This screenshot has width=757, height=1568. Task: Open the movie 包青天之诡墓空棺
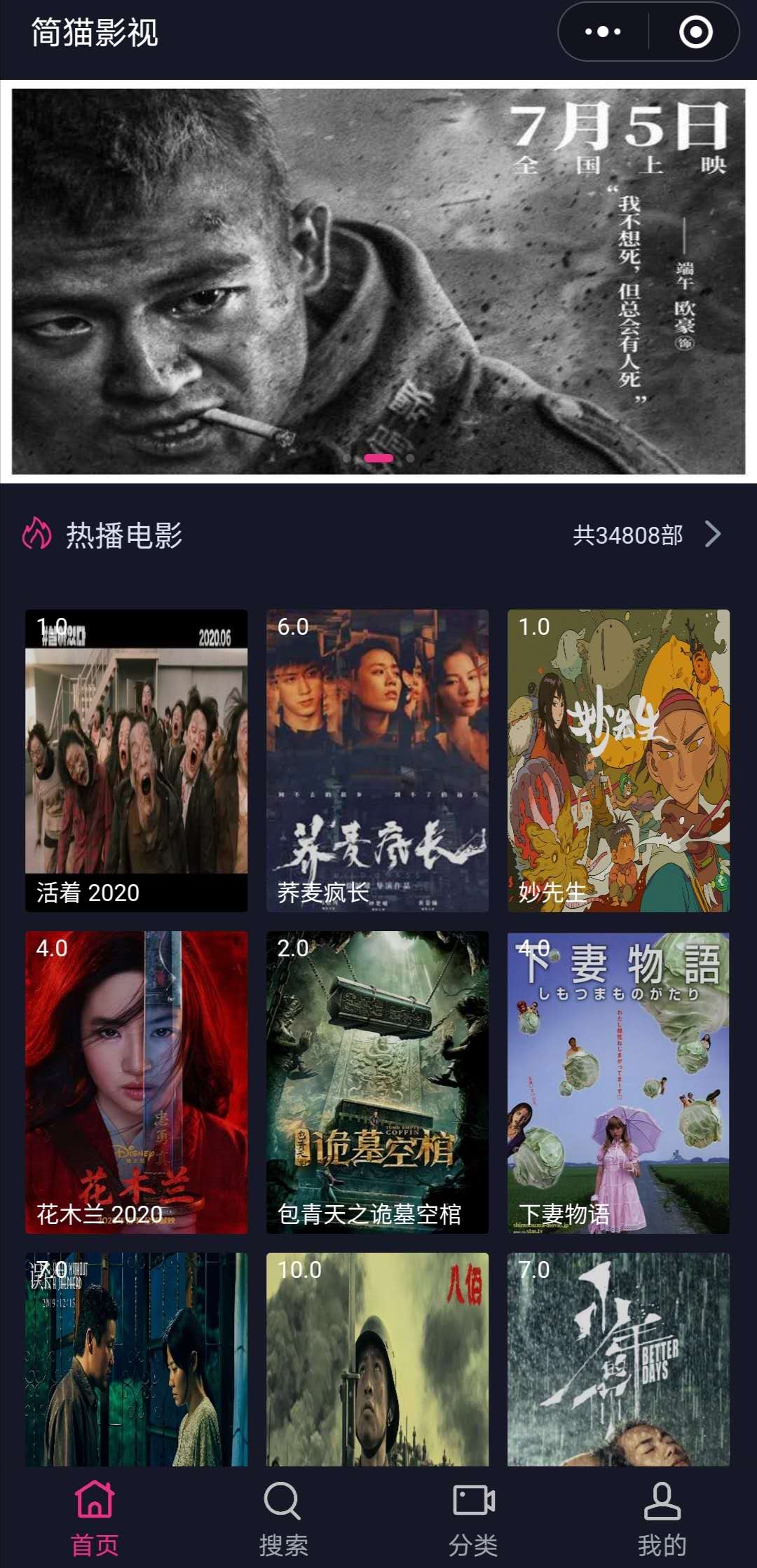point(377,1082)
